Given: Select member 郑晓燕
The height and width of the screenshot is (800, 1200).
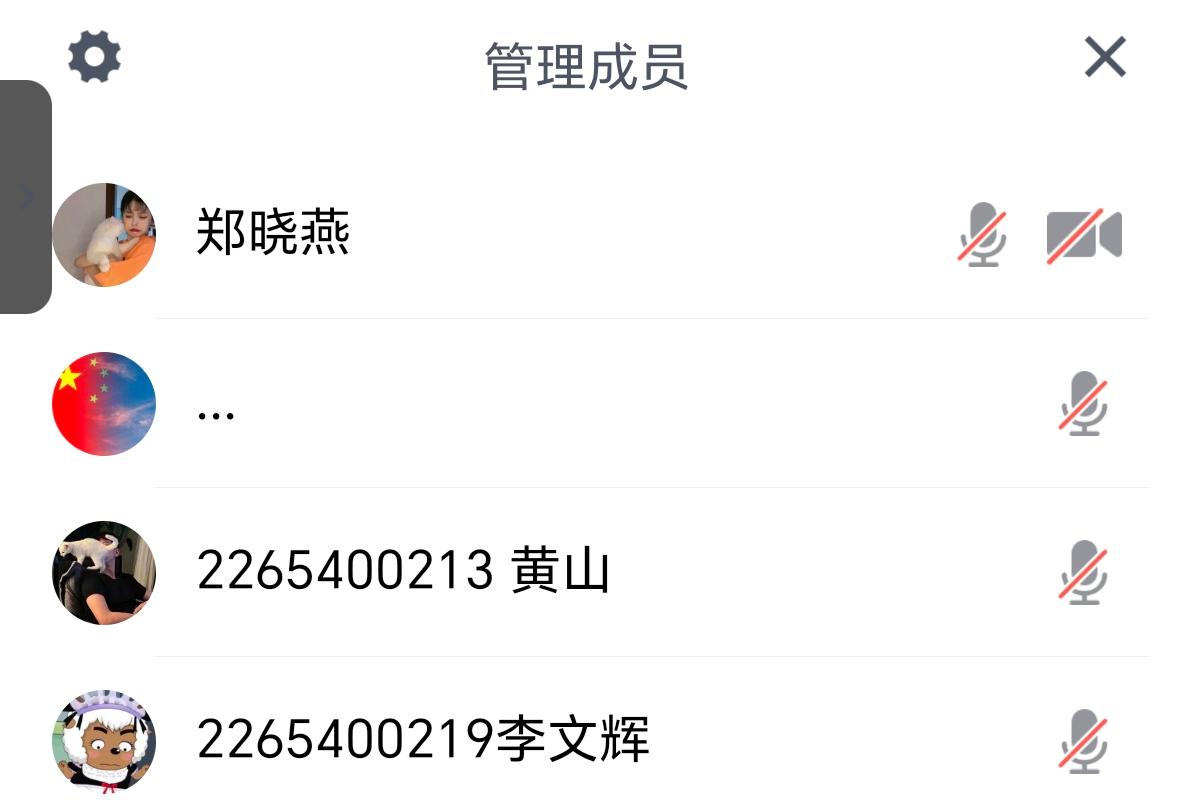Looking at the screenshot, I should pos(273,235).
